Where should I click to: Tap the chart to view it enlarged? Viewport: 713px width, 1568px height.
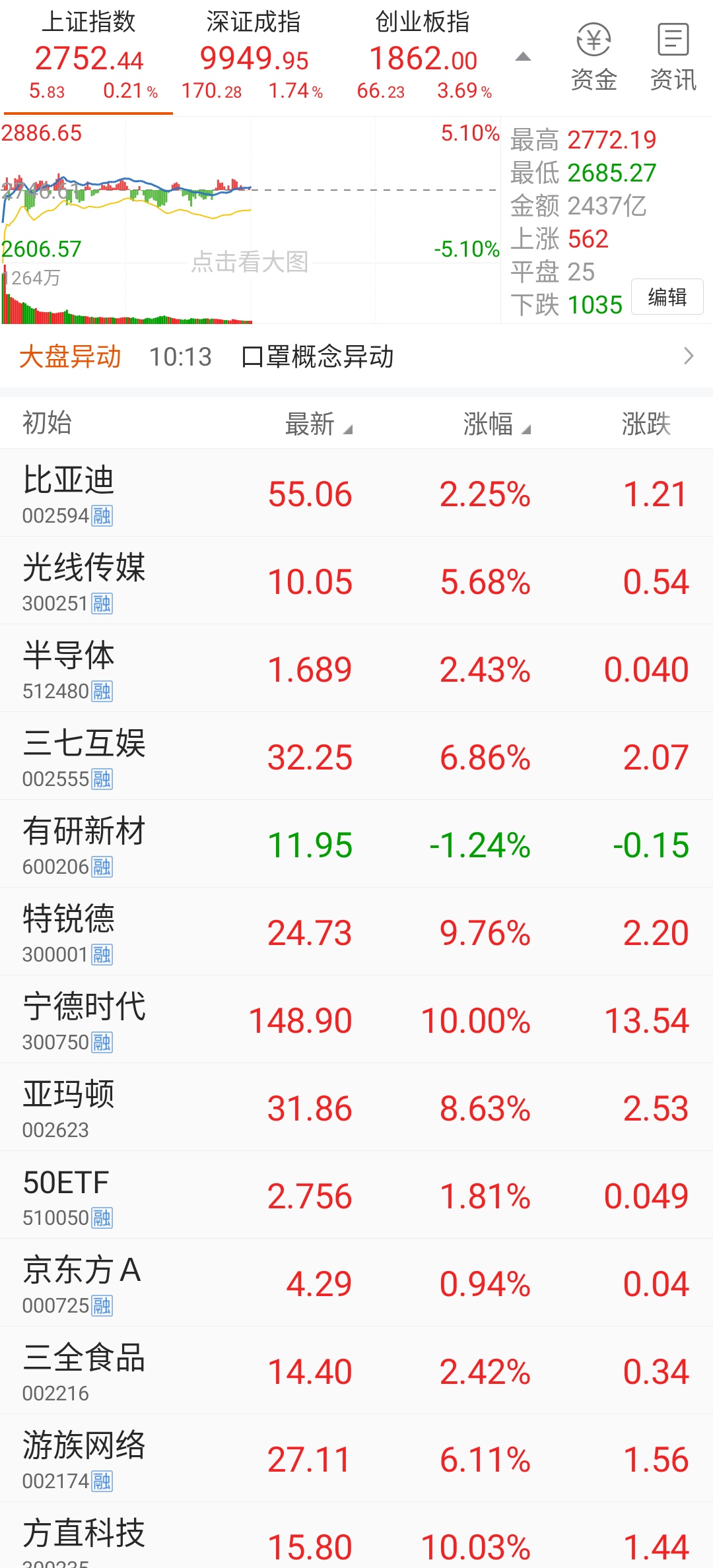[250, 220]
